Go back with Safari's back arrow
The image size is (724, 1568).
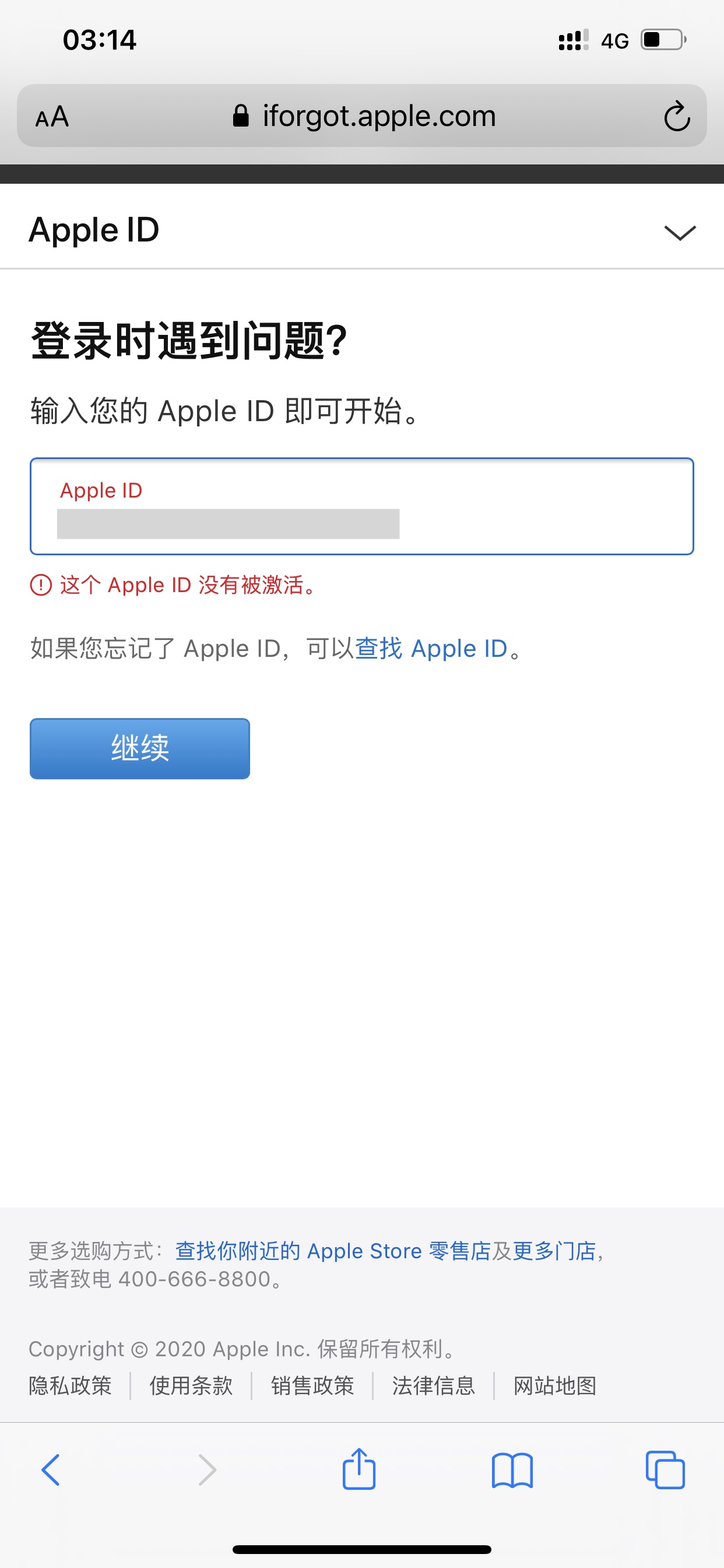click(51, 1470)
